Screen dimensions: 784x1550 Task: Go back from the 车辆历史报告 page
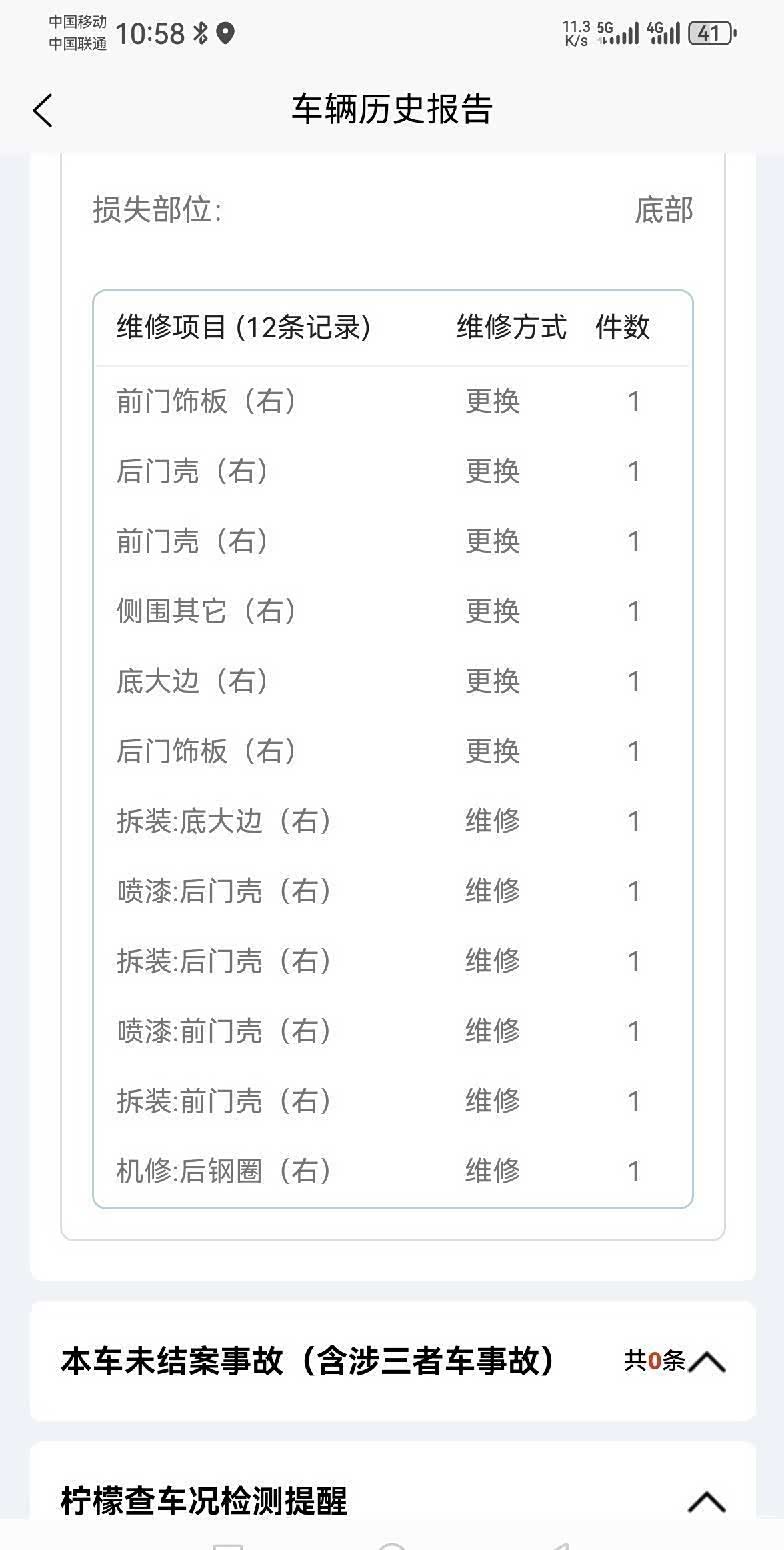pyautogui.click(x=42, y=110)
